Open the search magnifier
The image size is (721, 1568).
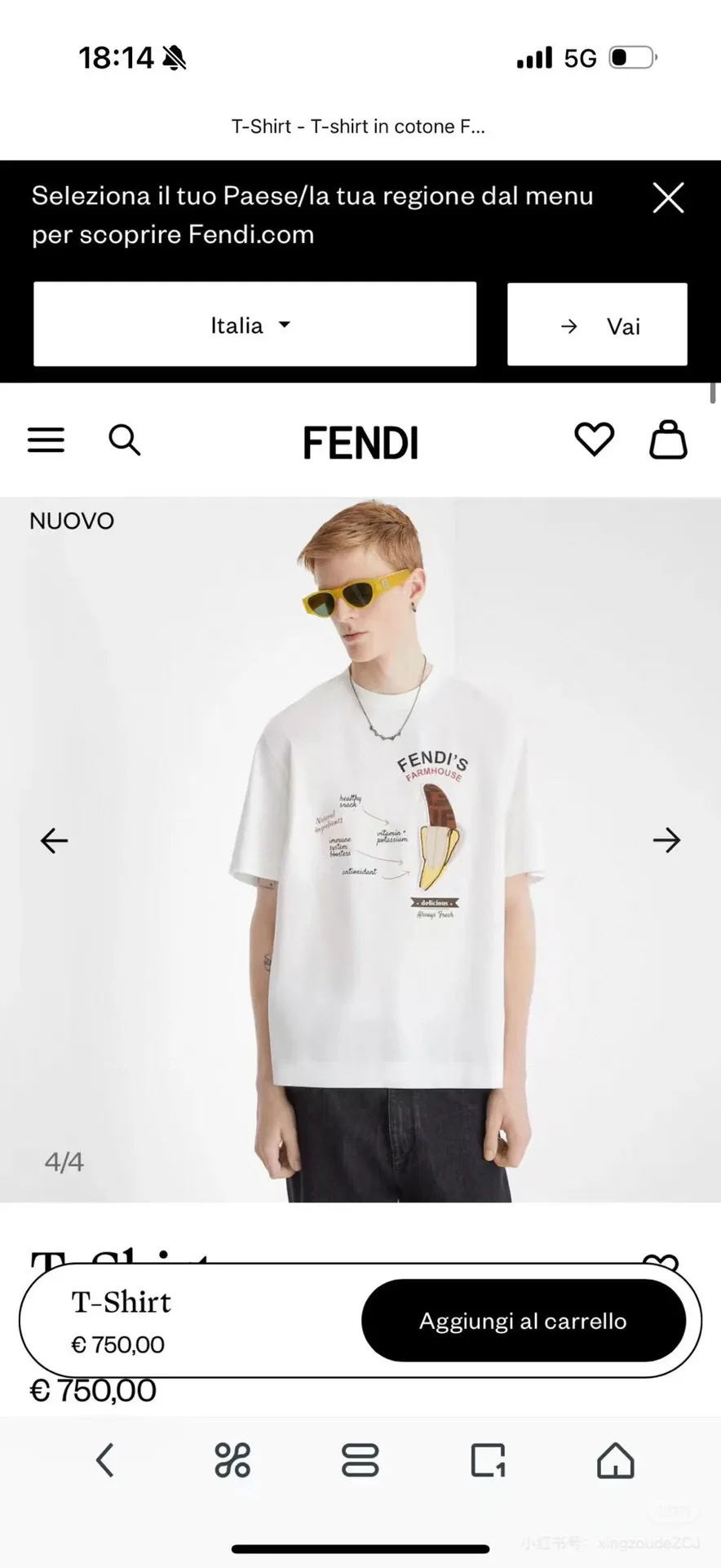[125, 440]
